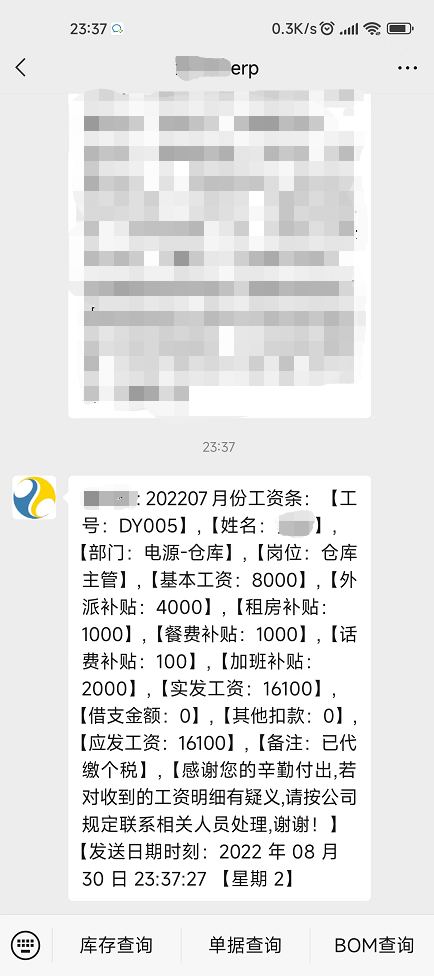The height and width of the screenshot is (977, 434).
Task: Open the BOM查询 menu
Action: [x=374, y=945]
